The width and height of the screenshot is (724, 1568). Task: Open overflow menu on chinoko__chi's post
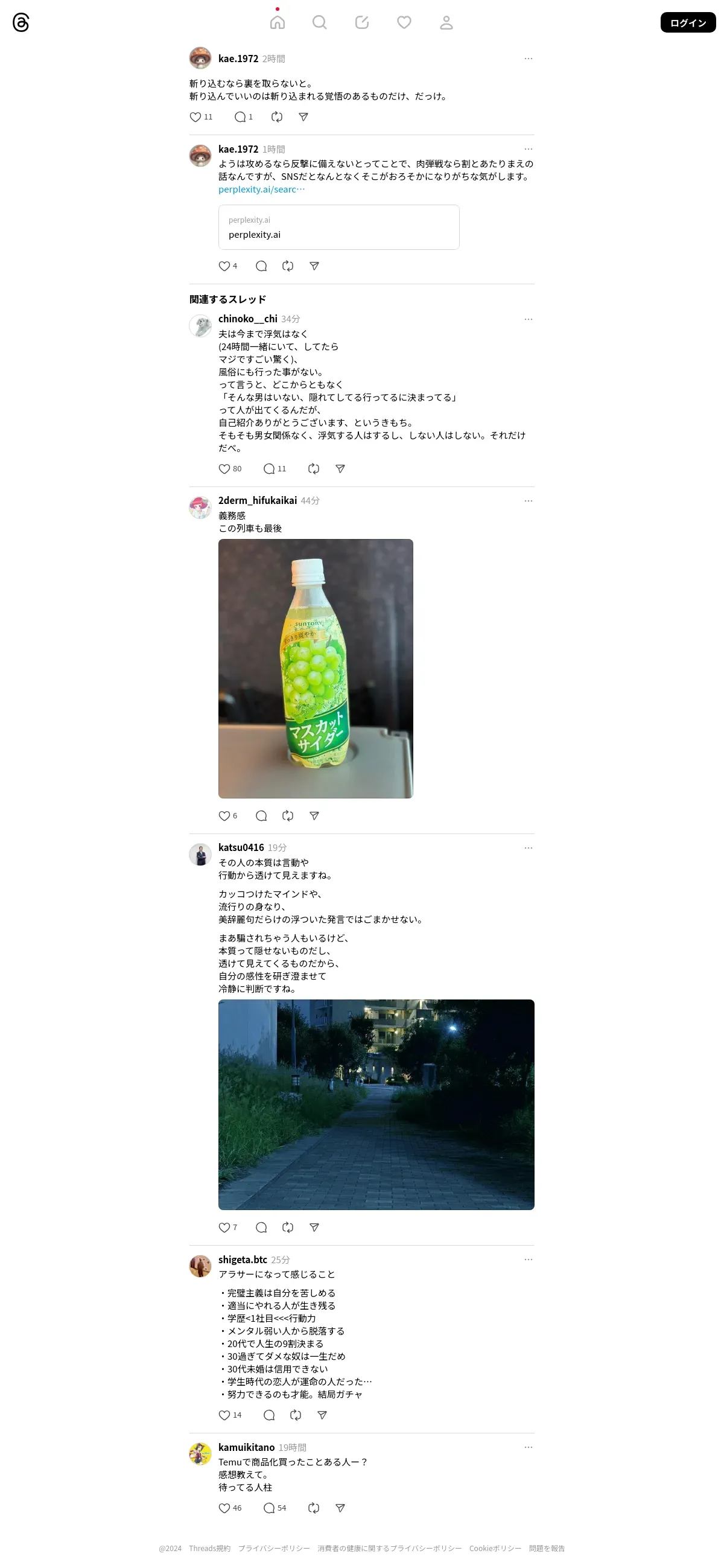(528, 319)
